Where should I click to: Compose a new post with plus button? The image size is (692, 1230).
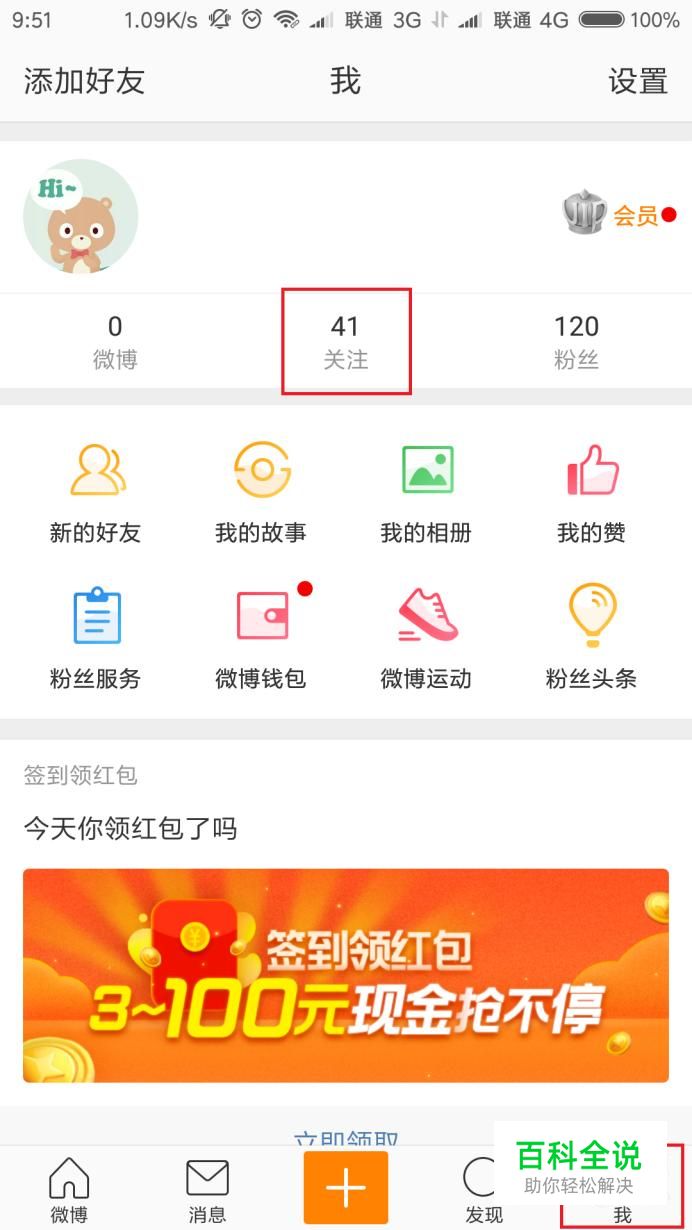coord(346,1187)
